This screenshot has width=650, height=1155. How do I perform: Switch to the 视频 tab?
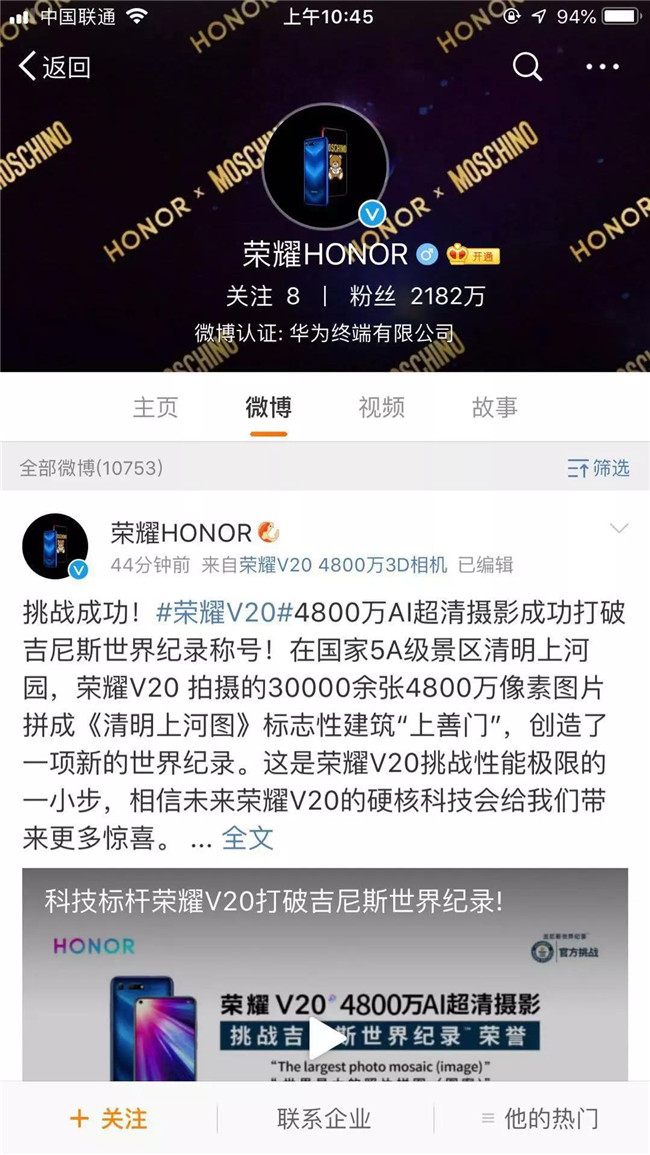382,407
